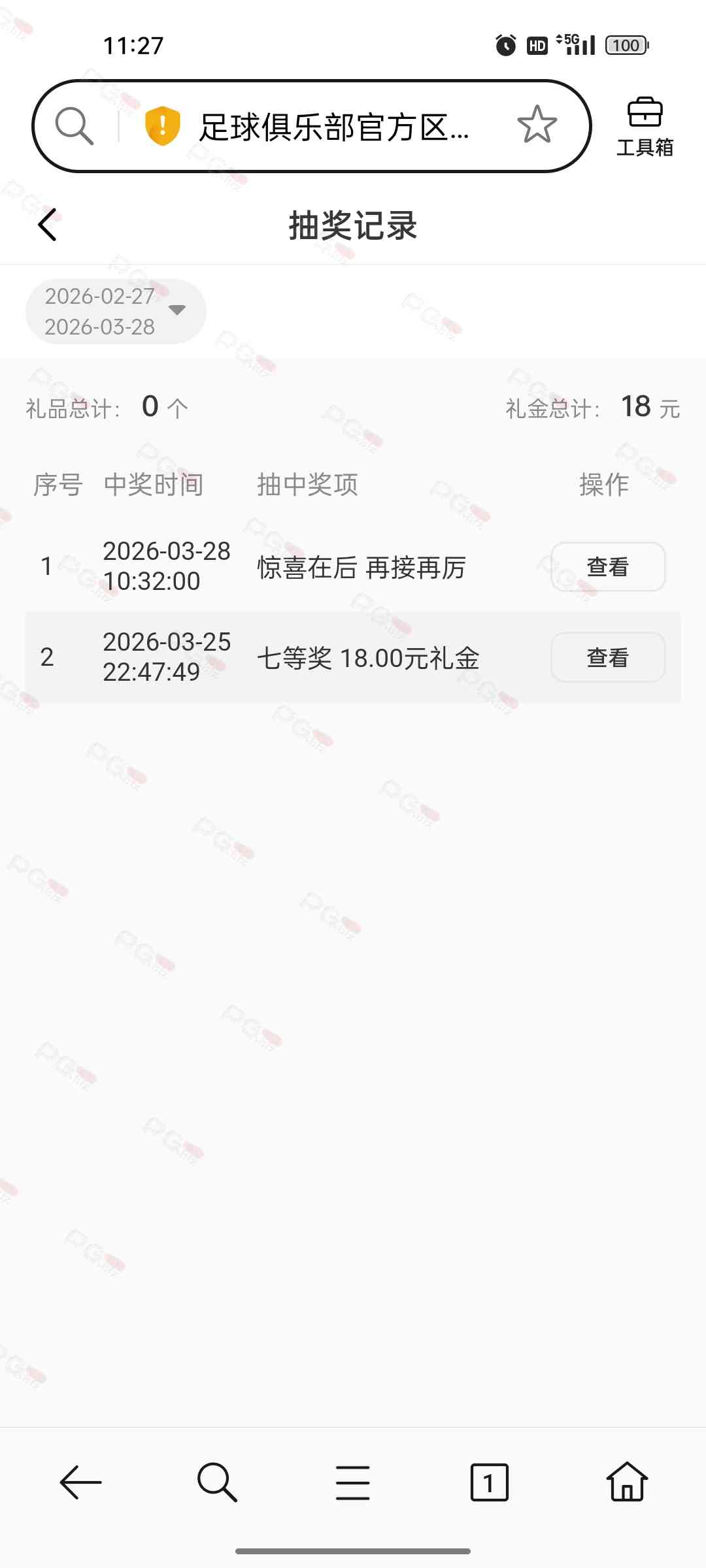Tap the search magnifier in the address bar
The width and height of the screenshot is (706, 1568).
75,125
